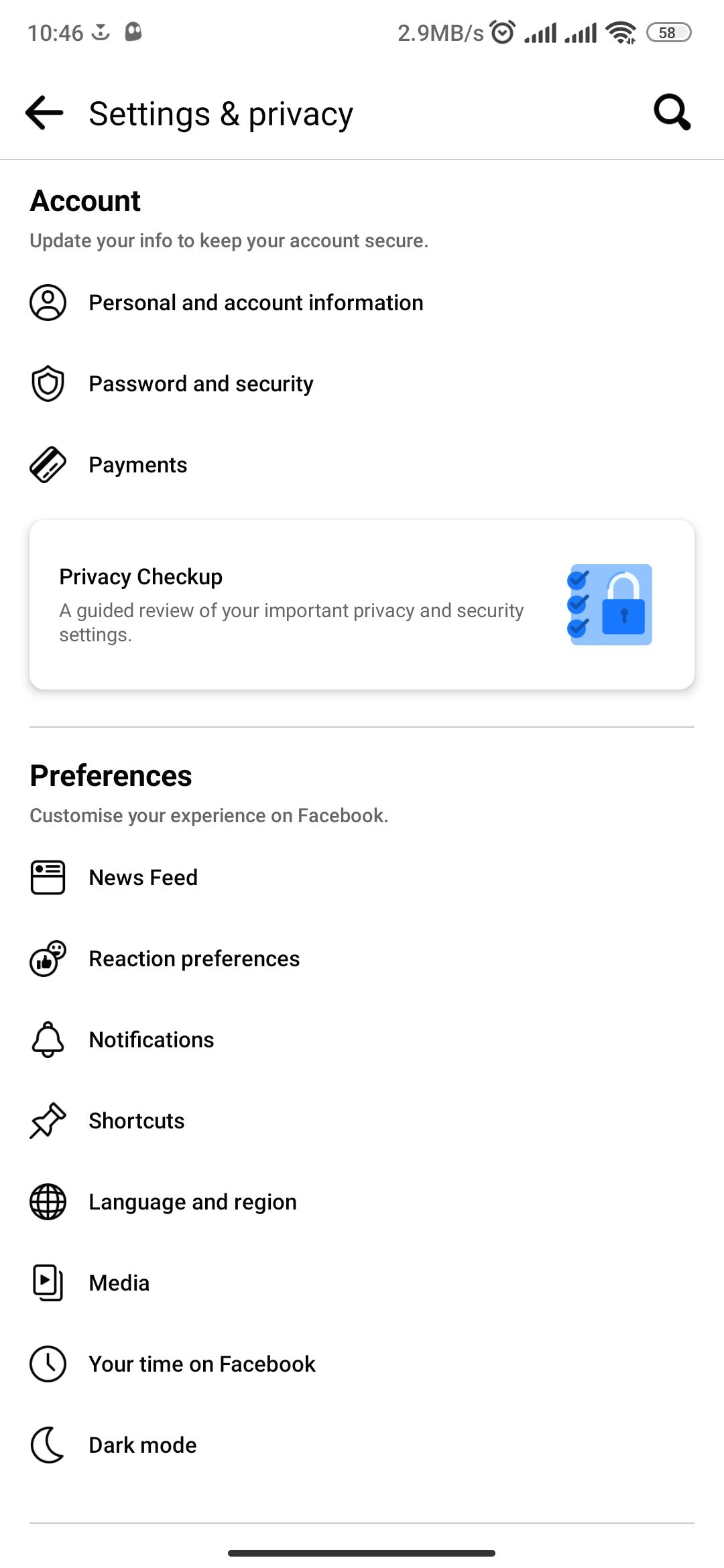Select the Reaction preferences emoji icon
Screen dimensions: 724x1568
coord(47,958)
